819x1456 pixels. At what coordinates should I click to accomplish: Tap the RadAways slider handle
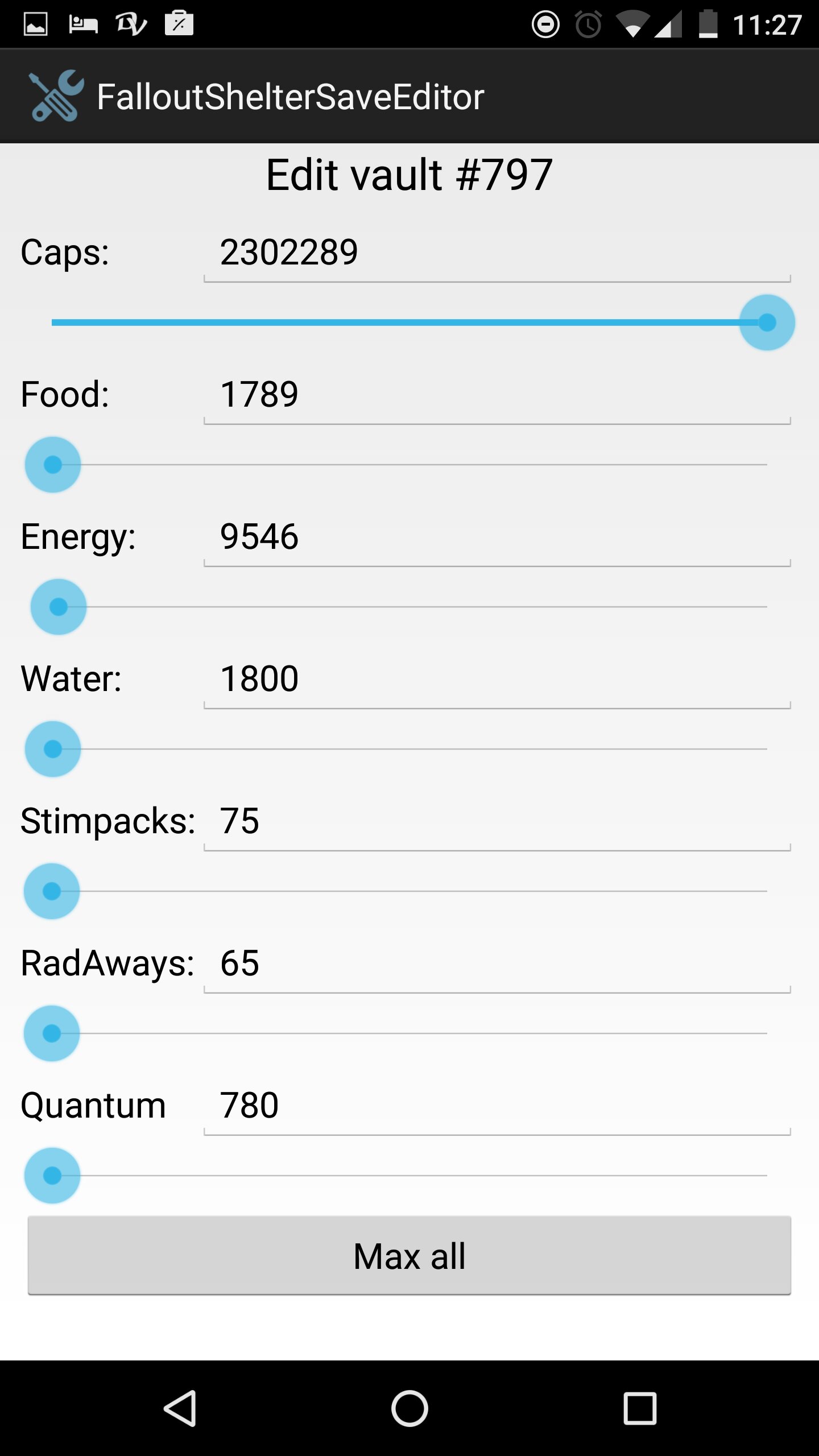click(x=52, y=1033)
